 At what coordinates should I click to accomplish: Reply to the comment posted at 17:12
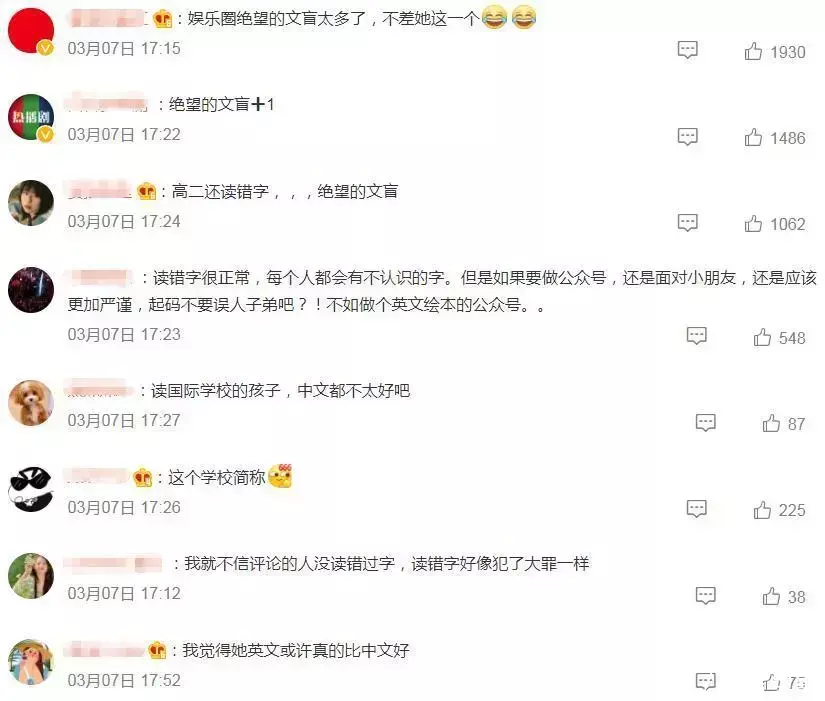point(705,595)
